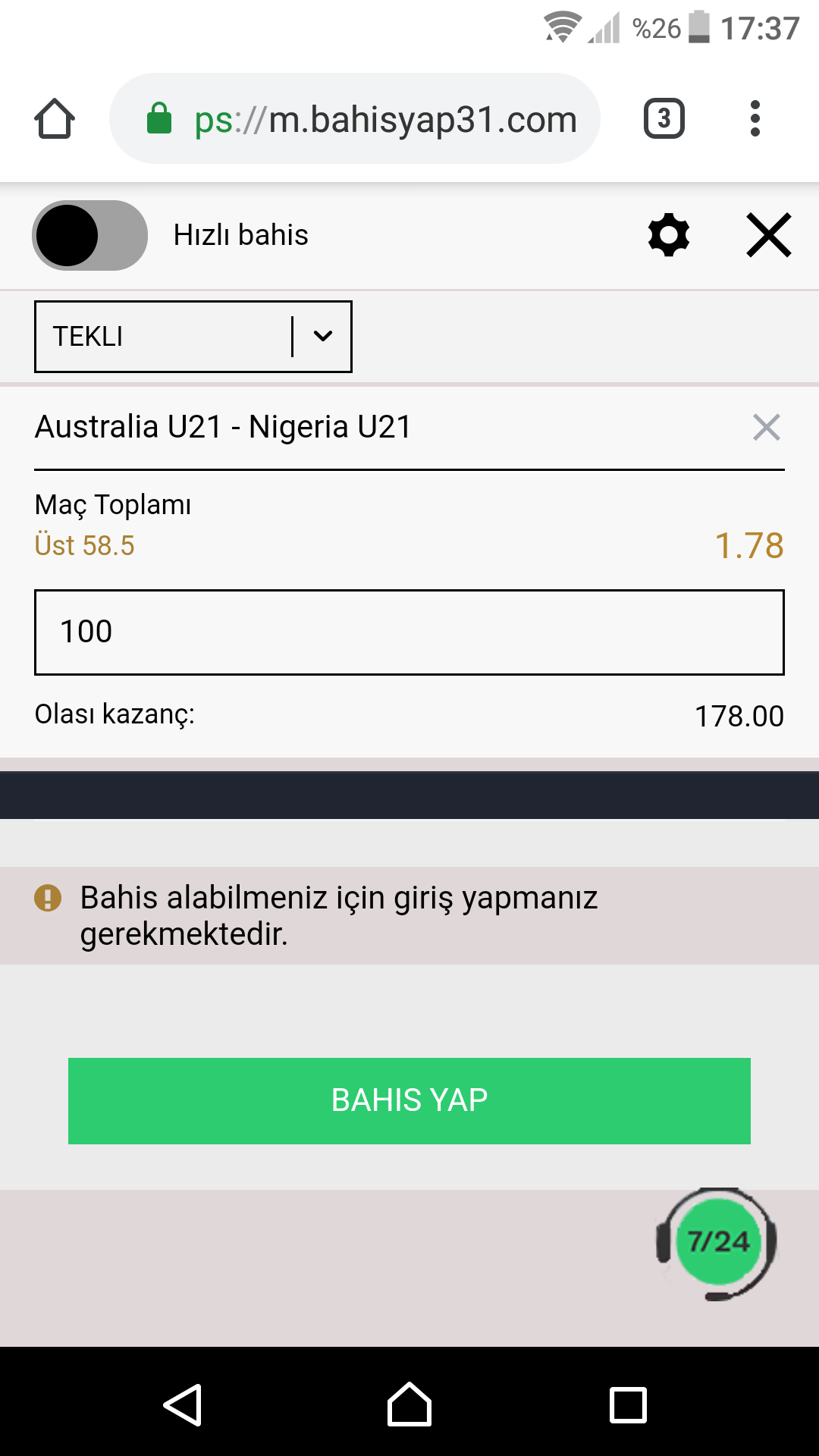Open the browser overflow menu
Viewport: 819px width, 1456px height.
[x=755, y=119]
